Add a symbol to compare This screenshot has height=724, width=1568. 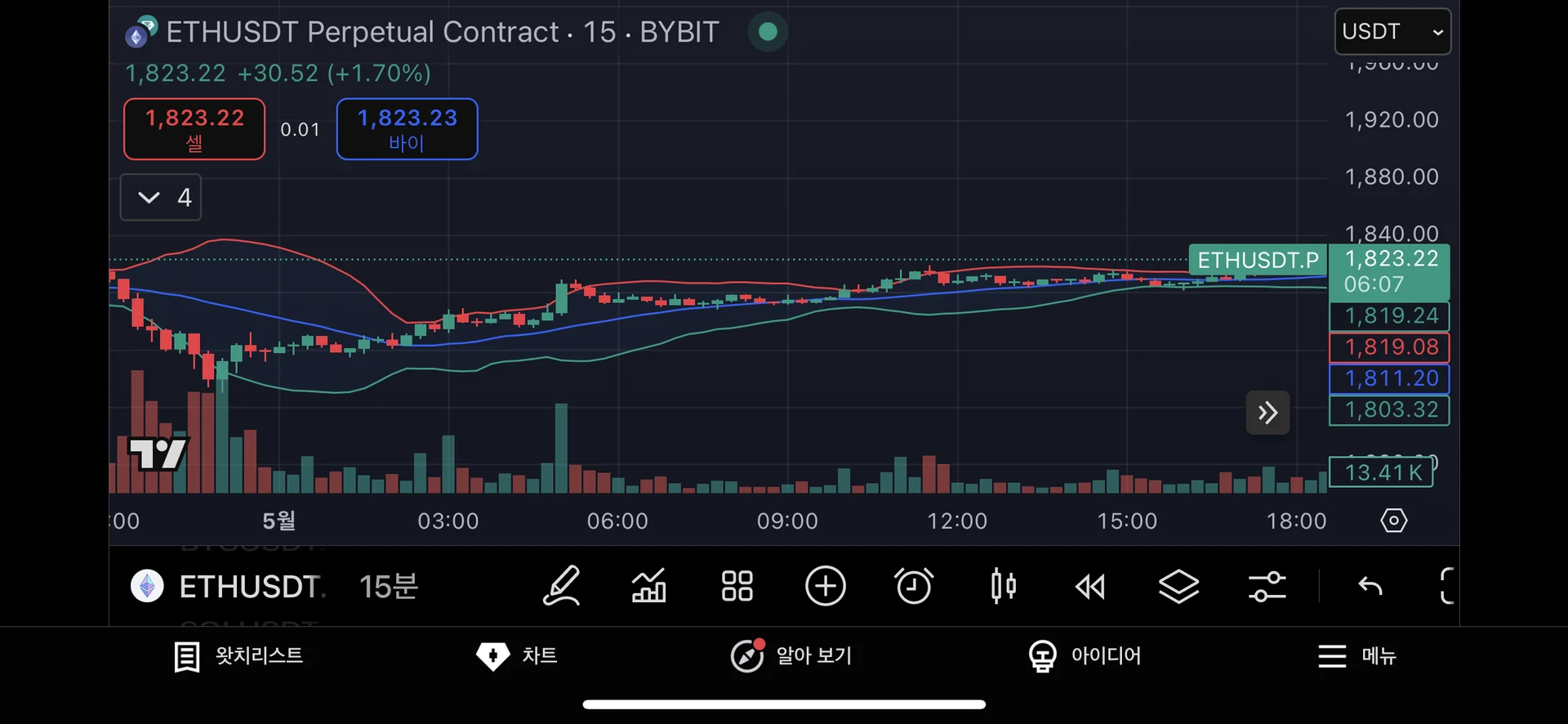pyautogui.click(x=825, y=587)
